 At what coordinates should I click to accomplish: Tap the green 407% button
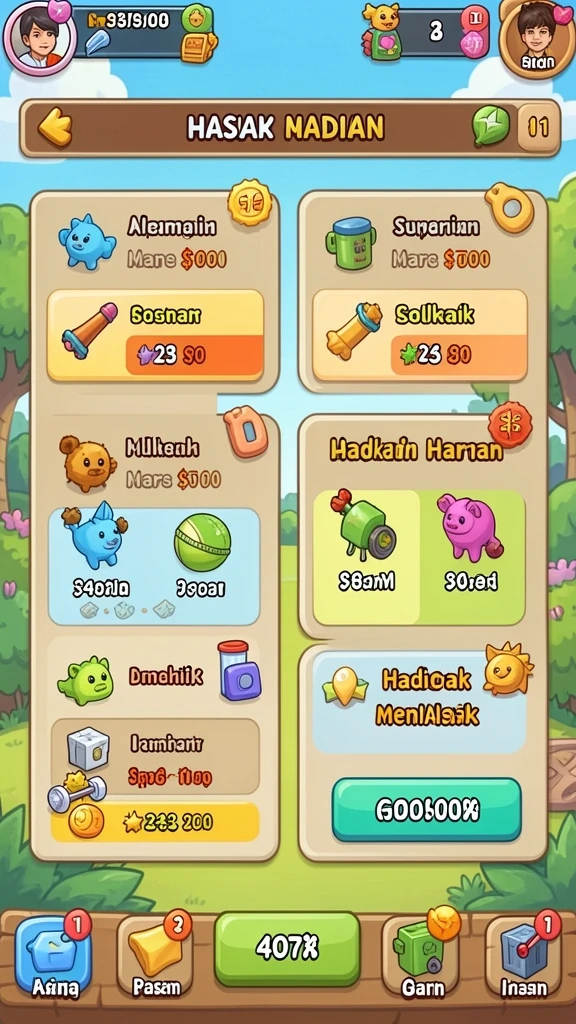coord(287,949)
